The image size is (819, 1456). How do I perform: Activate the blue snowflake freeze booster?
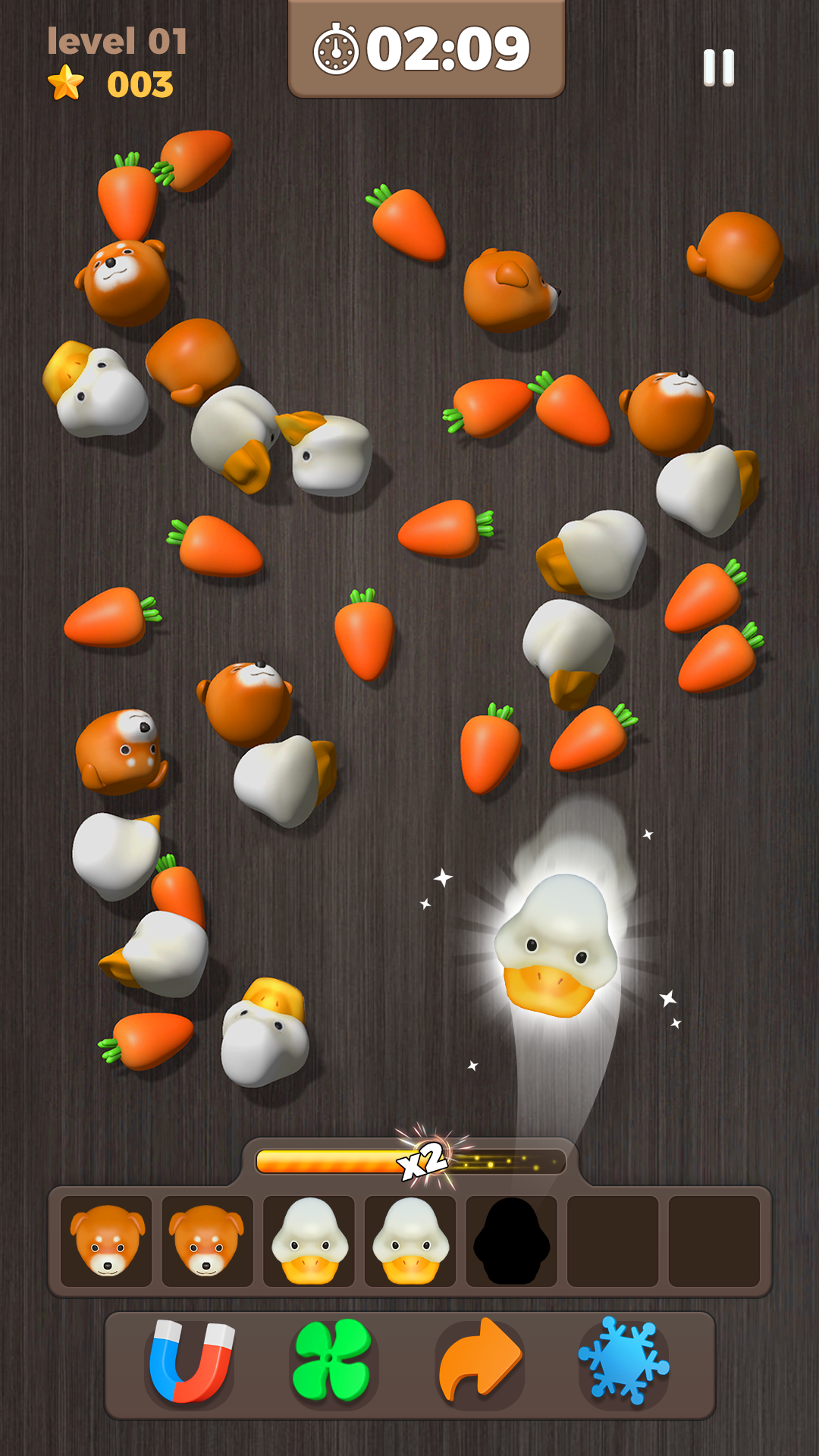(623, 1362)
